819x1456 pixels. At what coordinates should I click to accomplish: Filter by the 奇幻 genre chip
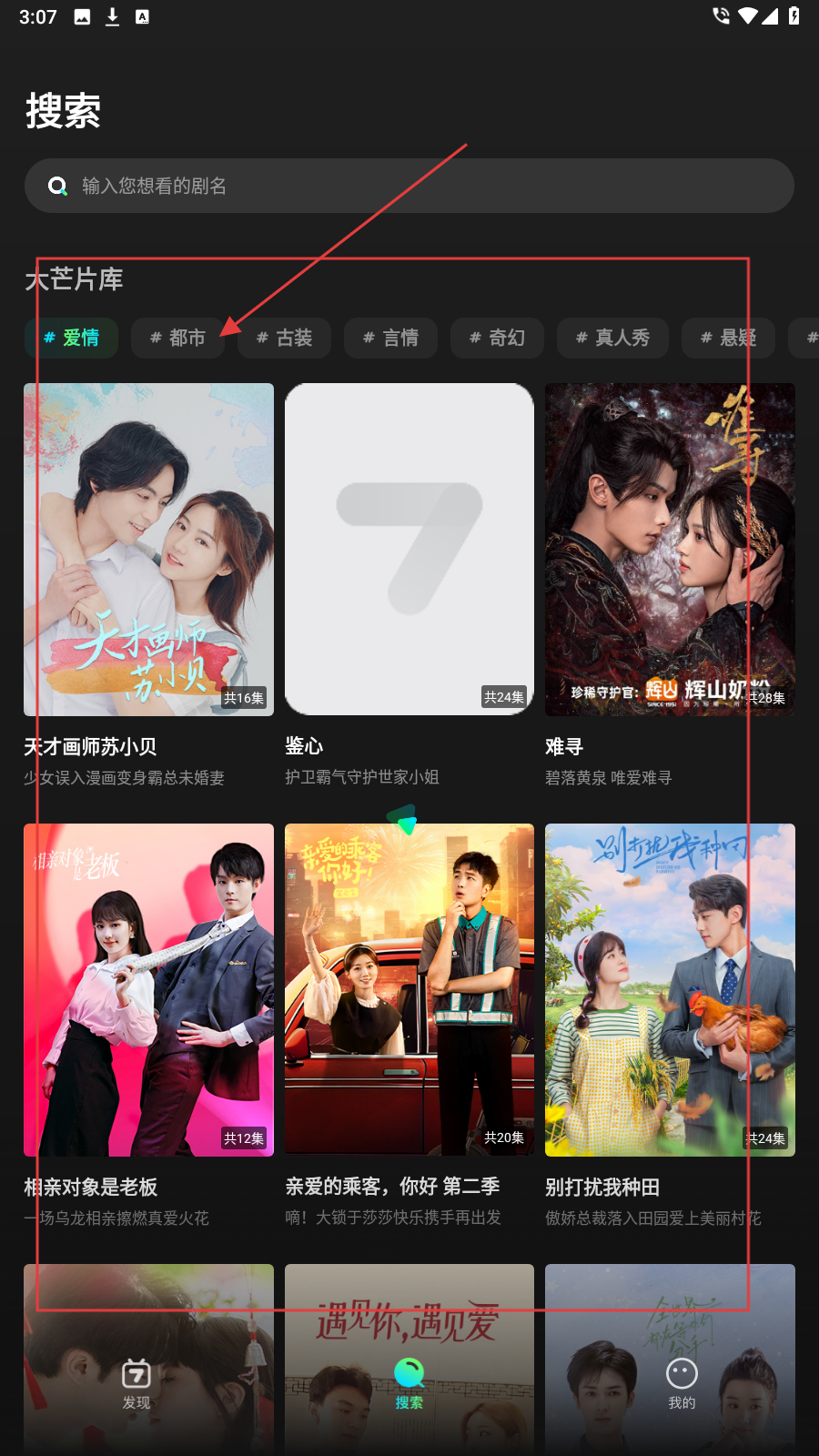click(497, 338)
